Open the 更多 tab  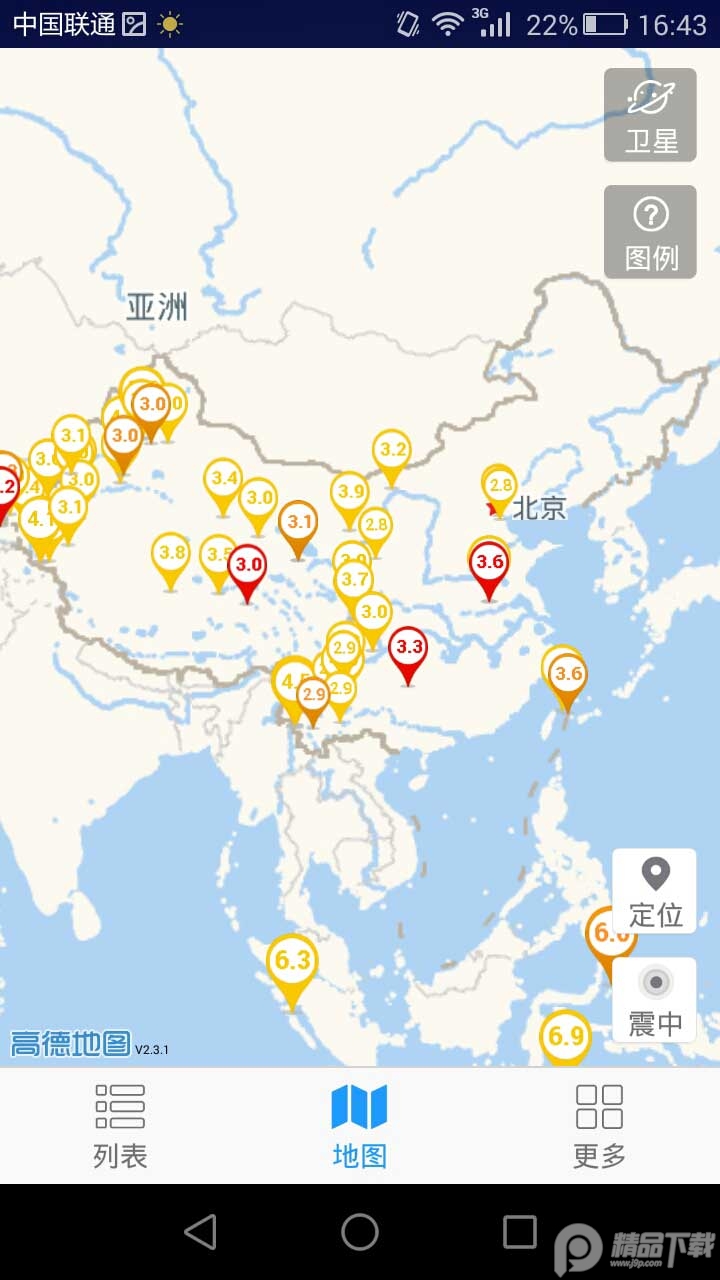600,1125
